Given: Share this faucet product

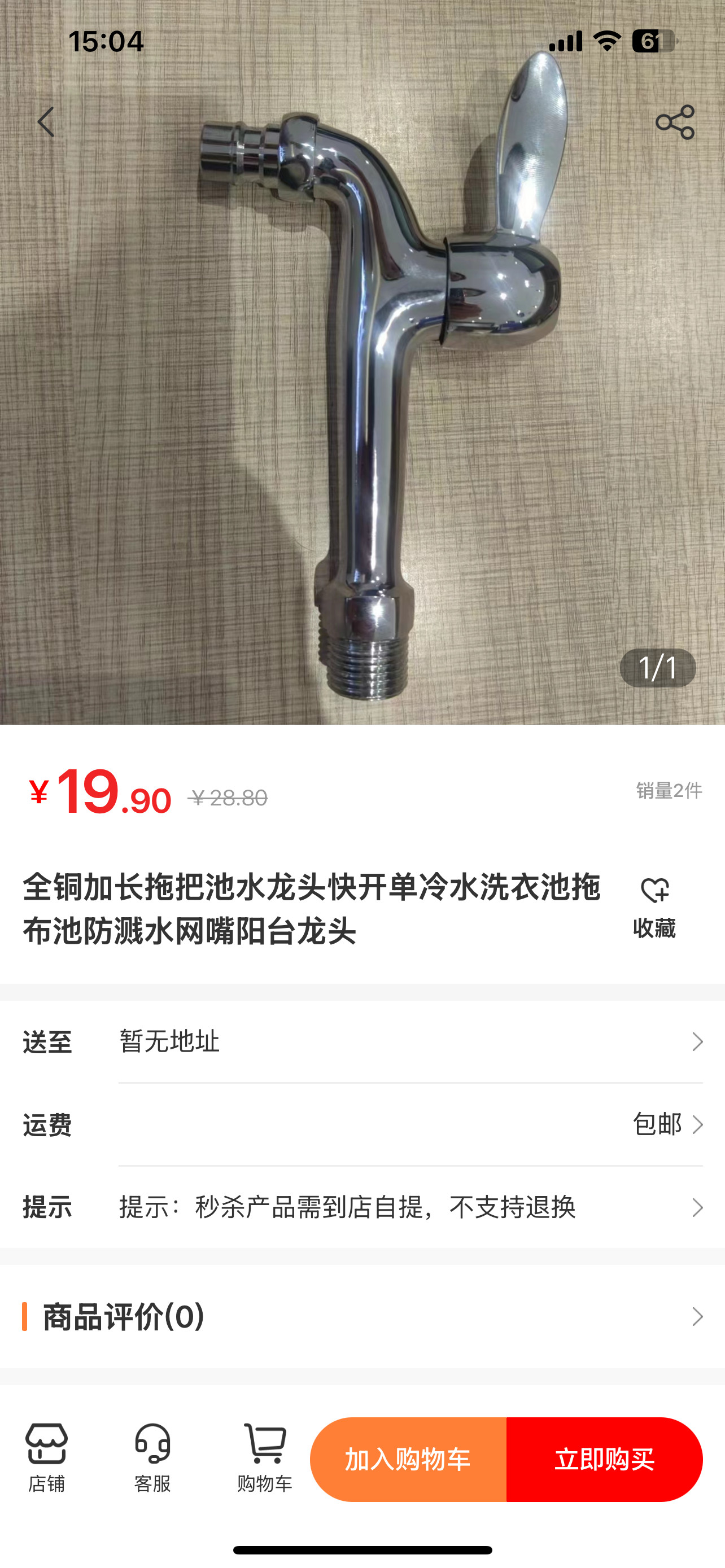Looking at the screenshot, I should tap(675, 122).
